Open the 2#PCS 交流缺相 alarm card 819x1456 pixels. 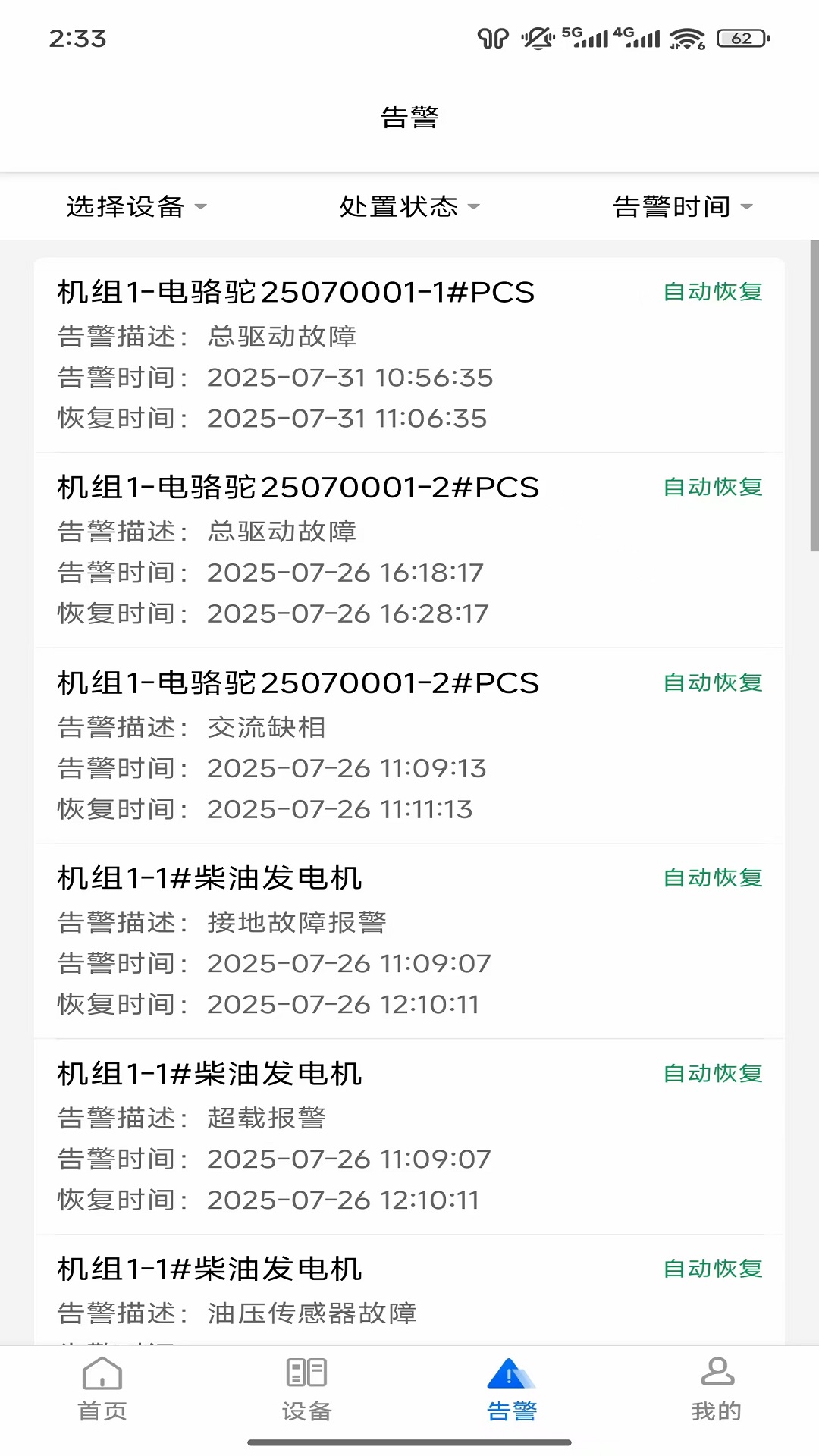point(409,745)
